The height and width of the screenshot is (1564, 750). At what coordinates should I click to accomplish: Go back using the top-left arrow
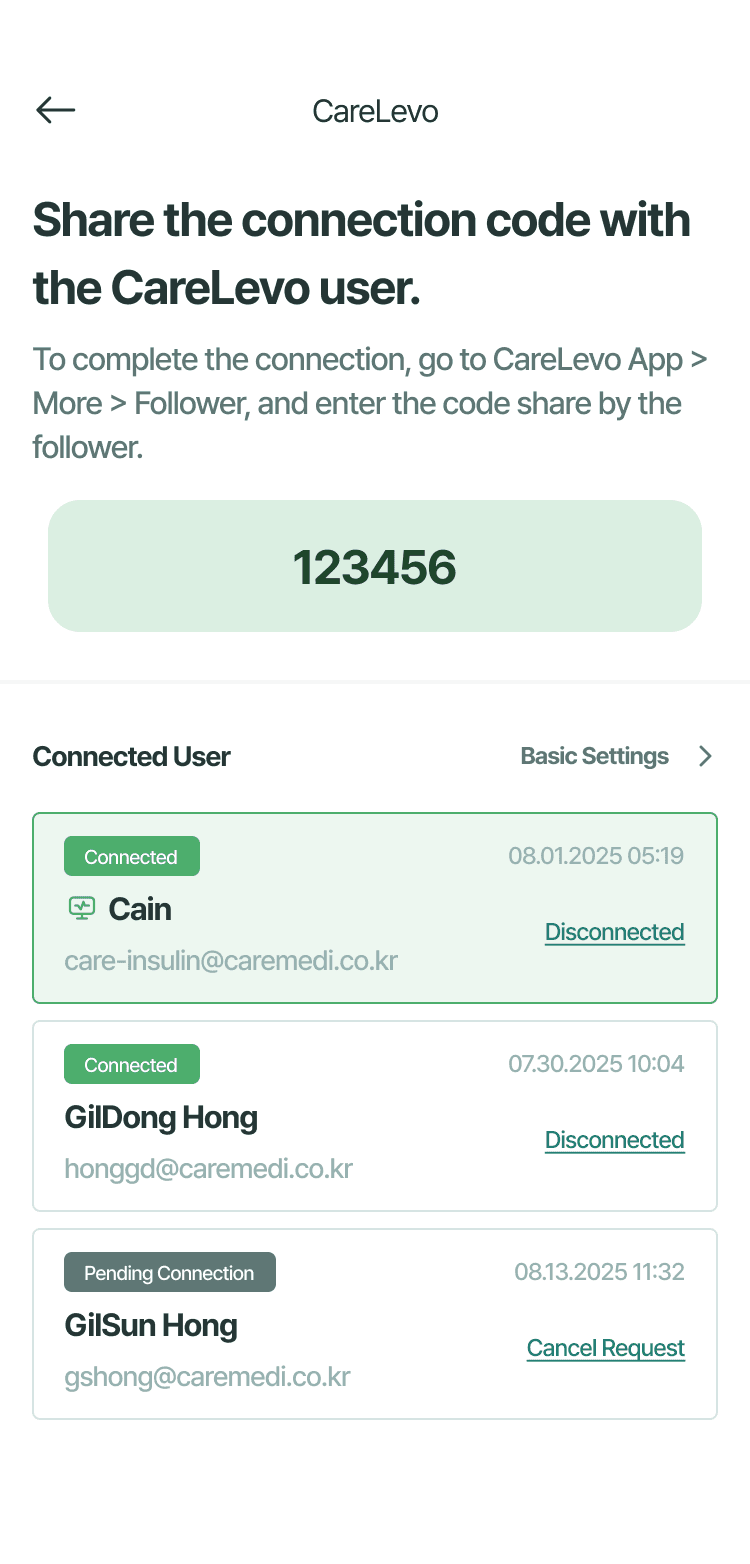(56, 110)
